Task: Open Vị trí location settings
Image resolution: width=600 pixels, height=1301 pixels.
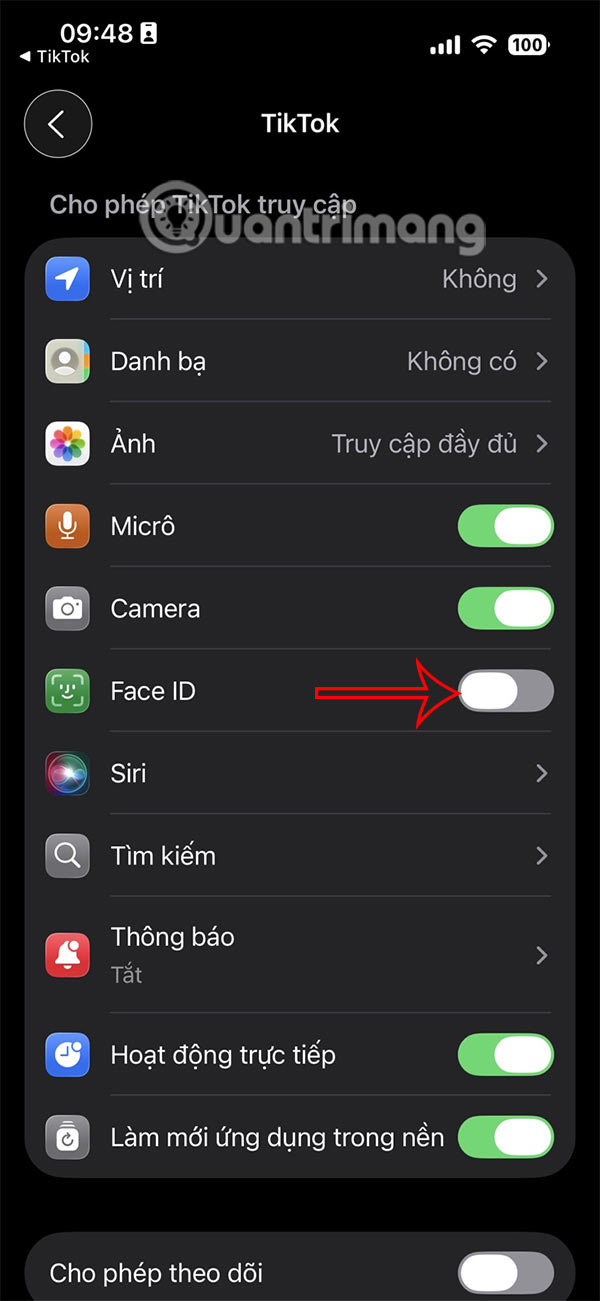Action: tap(300, 279)
